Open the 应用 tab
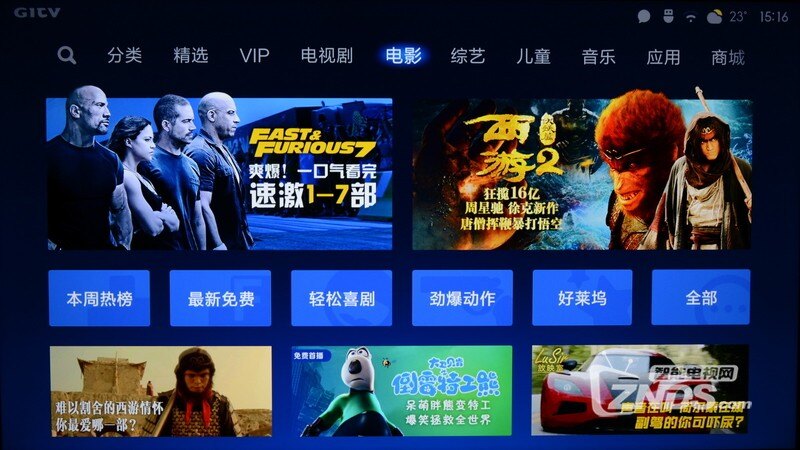Image resolution: width=800 pixels, height=450 pixels. coord(663,56)
